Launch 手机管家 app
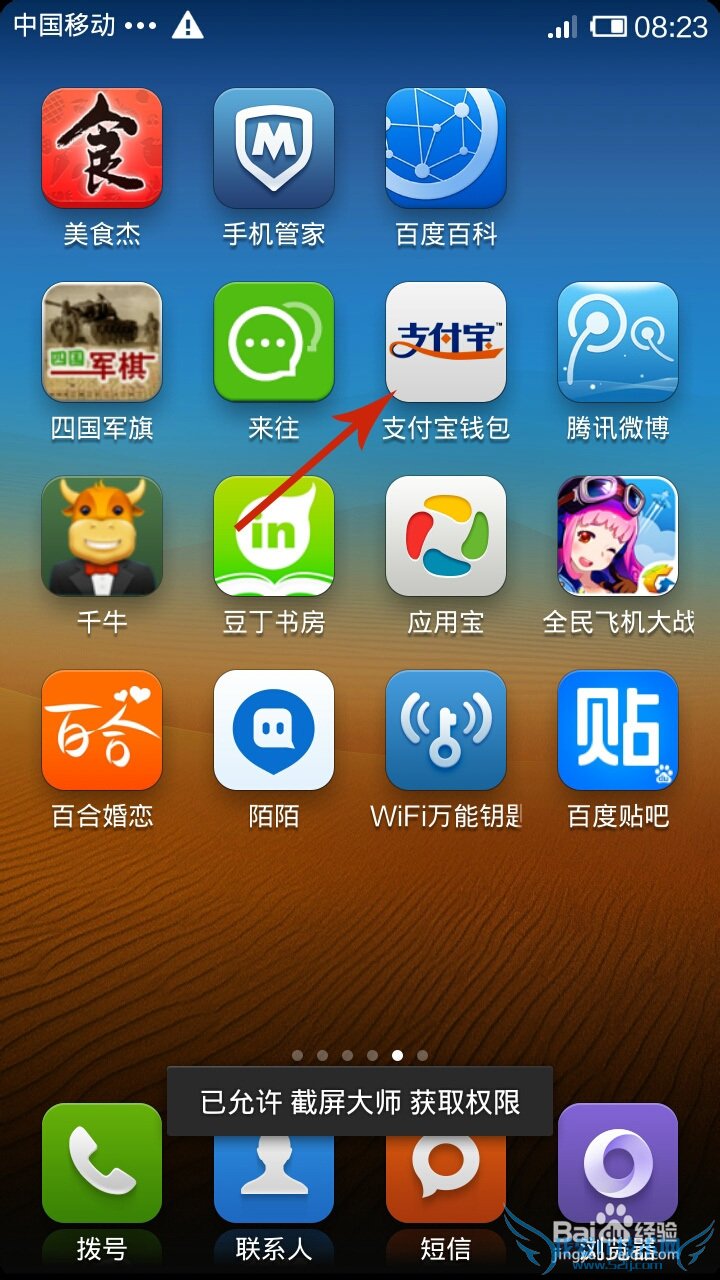This screenshot has width=720, height=1280. (x=274, y=148)
